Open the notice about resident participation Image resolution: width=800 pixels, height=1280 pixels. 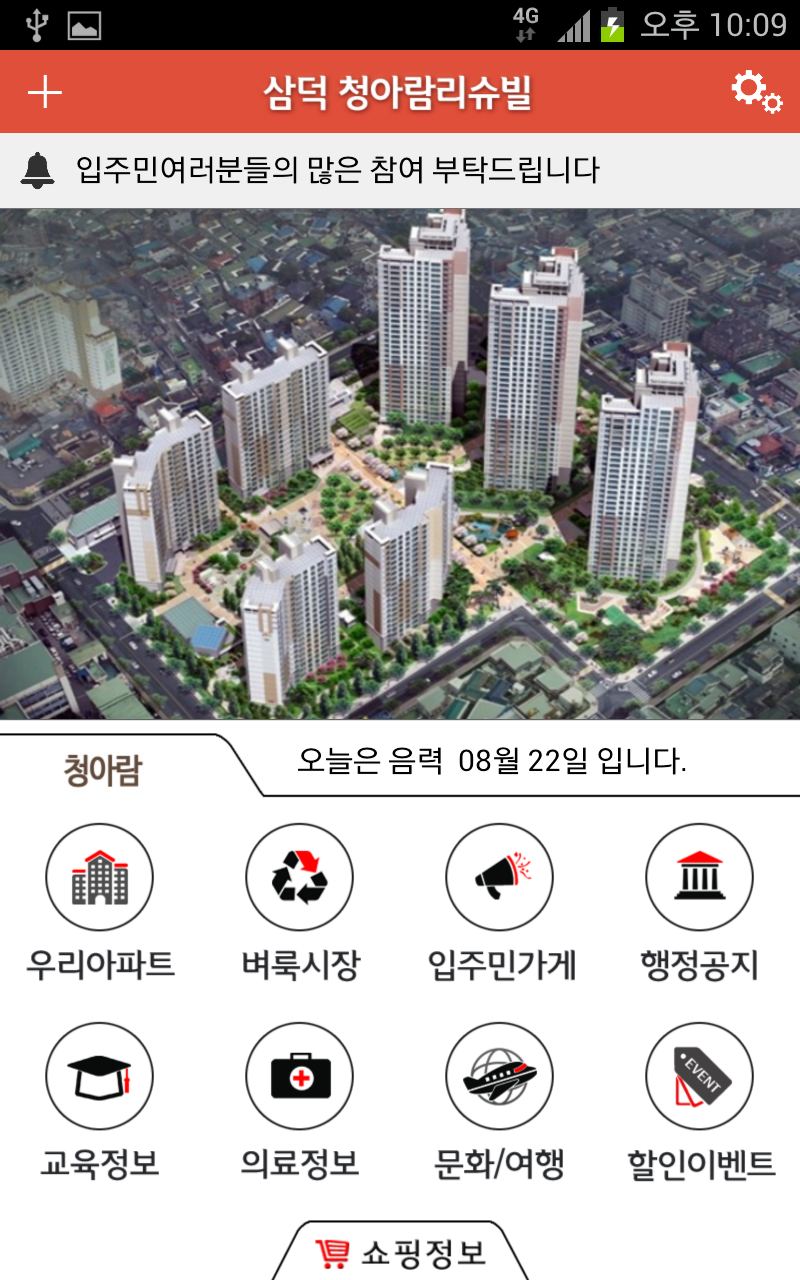(x=338, y=170)
